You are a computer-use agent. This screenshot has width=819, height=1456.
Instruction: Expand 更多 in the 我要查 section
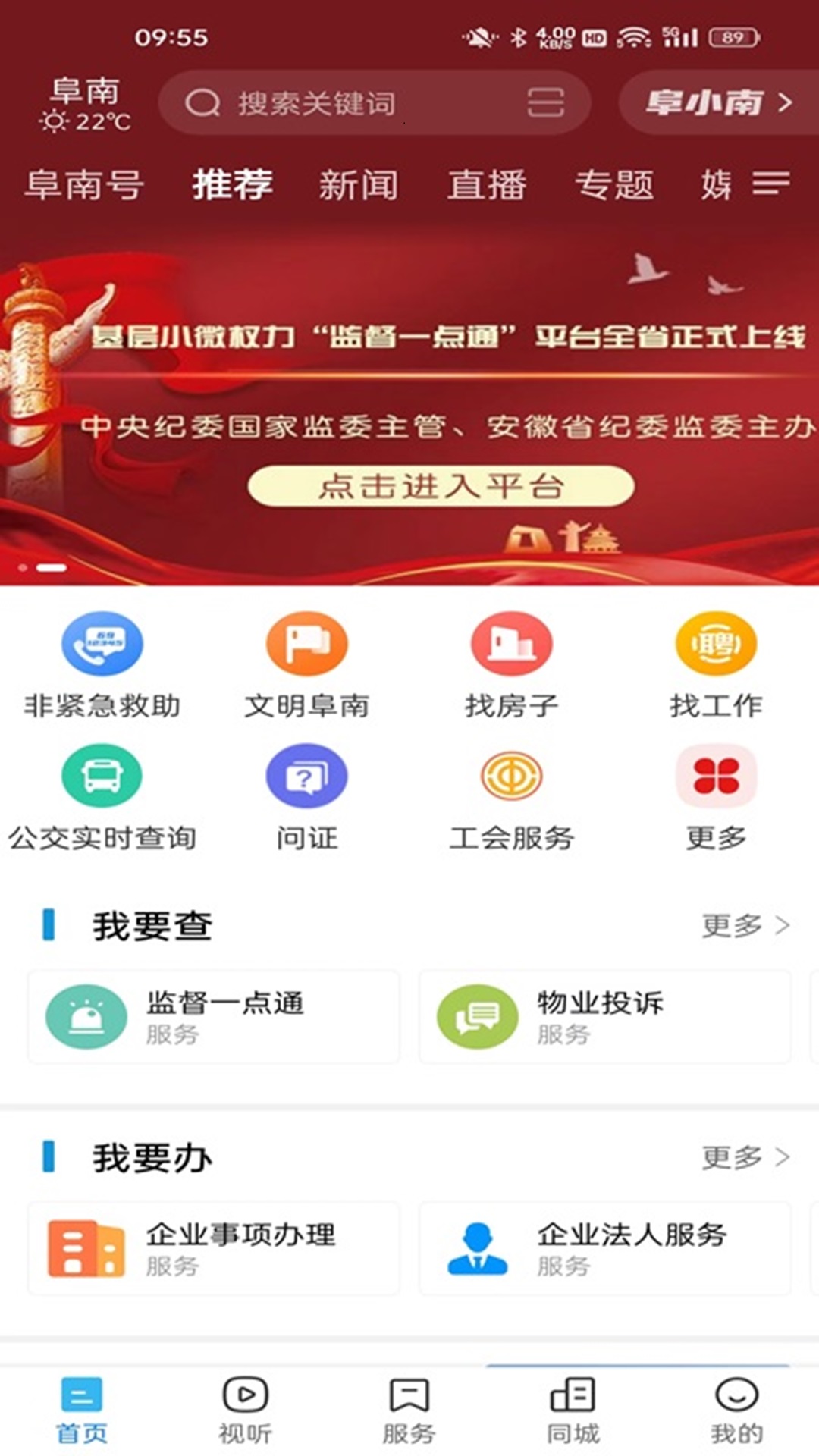[747, 926]
